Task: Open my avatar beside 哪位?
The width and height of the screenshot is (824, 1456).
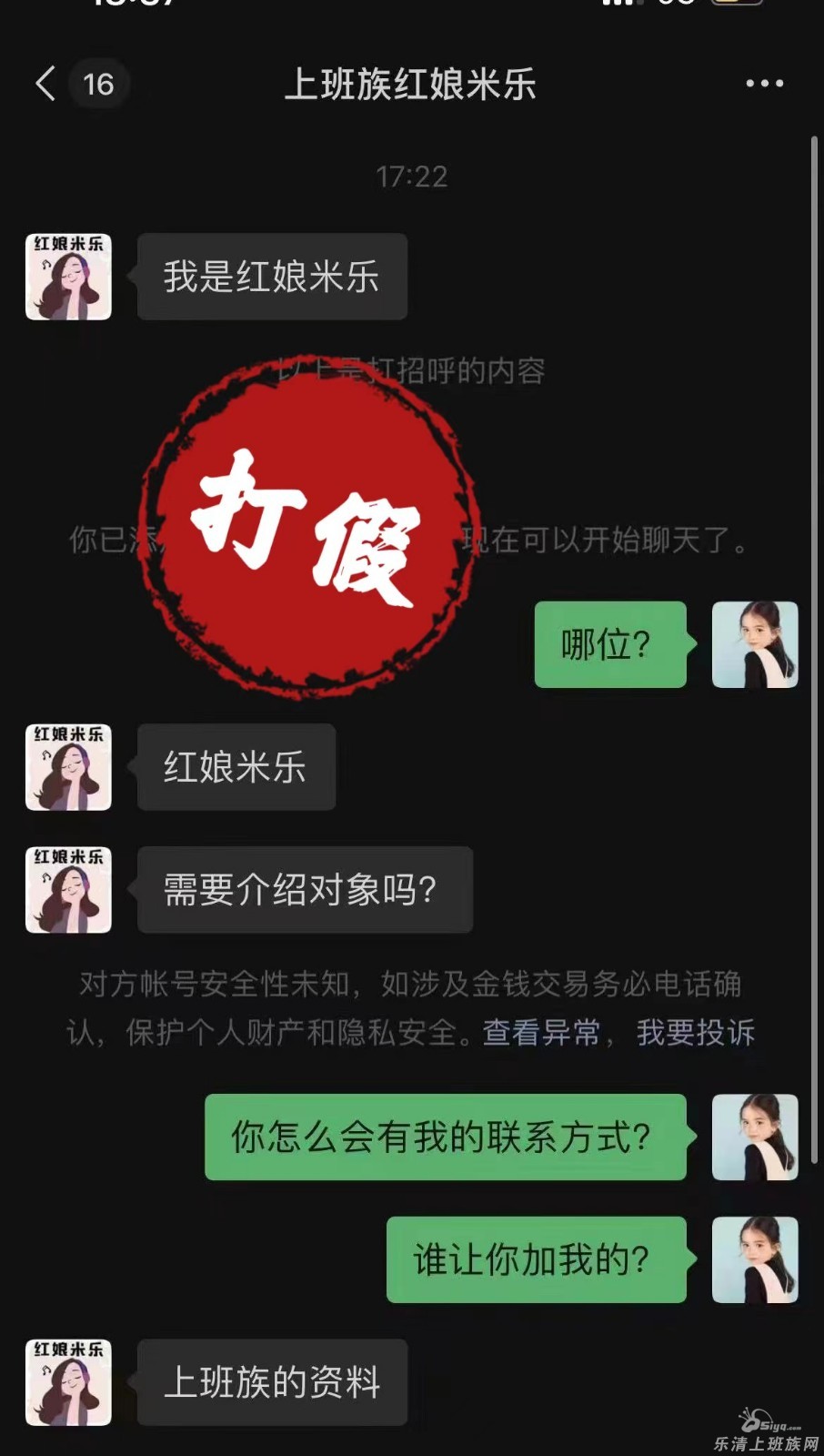Action: pyautogui.click(x=754, y=644)
